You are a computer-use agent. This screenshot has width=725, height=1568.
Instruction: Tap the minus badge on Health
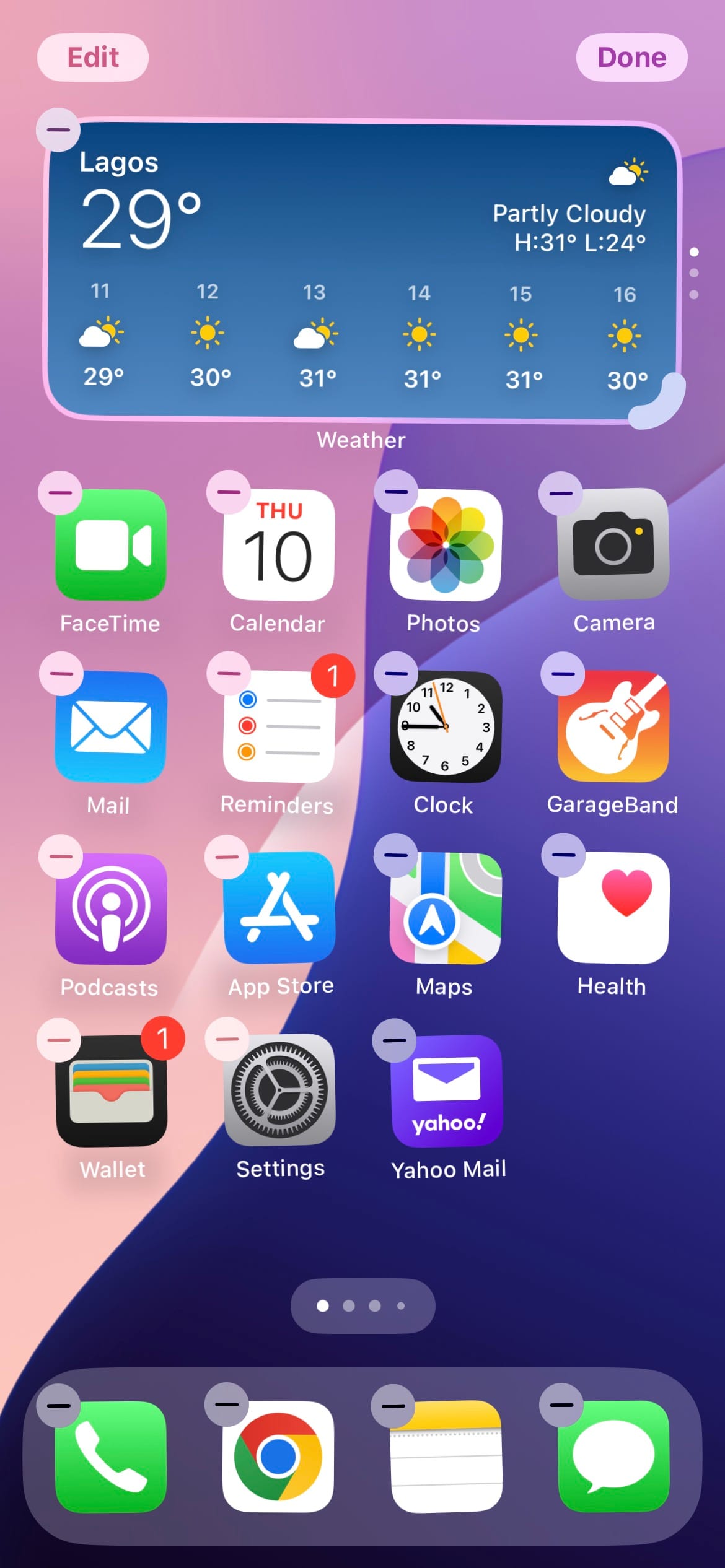point(563,855)
